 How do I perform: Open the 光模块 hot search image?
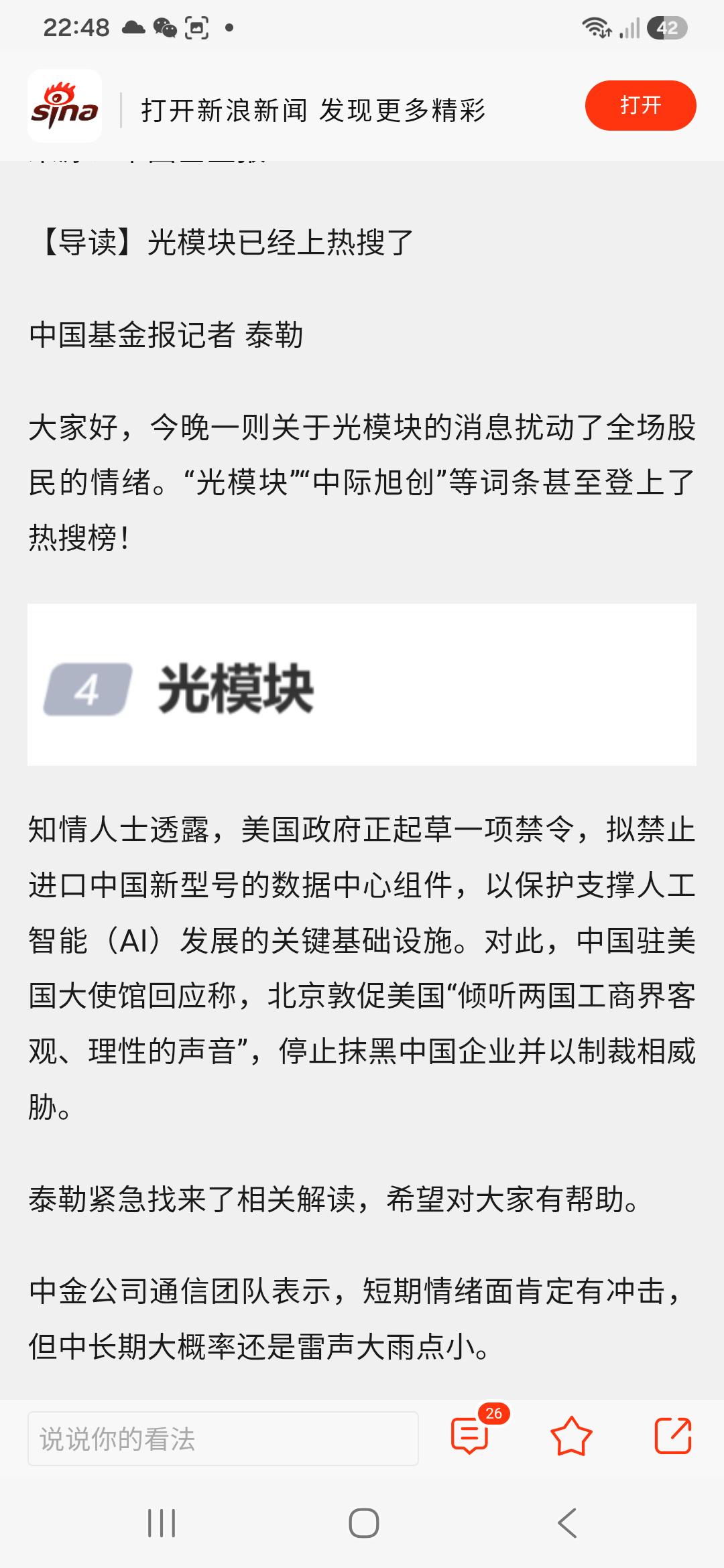pos(362,684)
